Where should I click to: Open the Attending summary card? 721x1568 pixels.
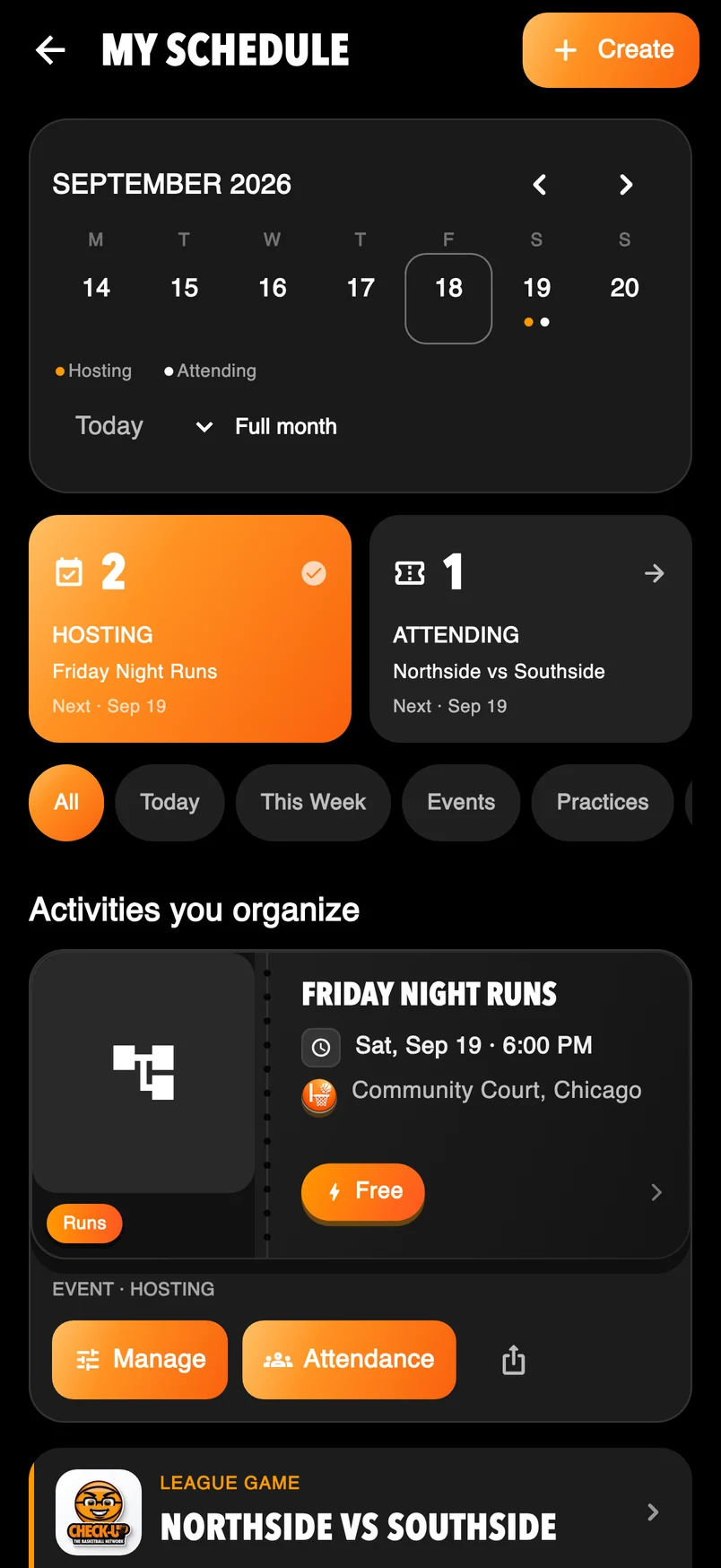(531, 629)
